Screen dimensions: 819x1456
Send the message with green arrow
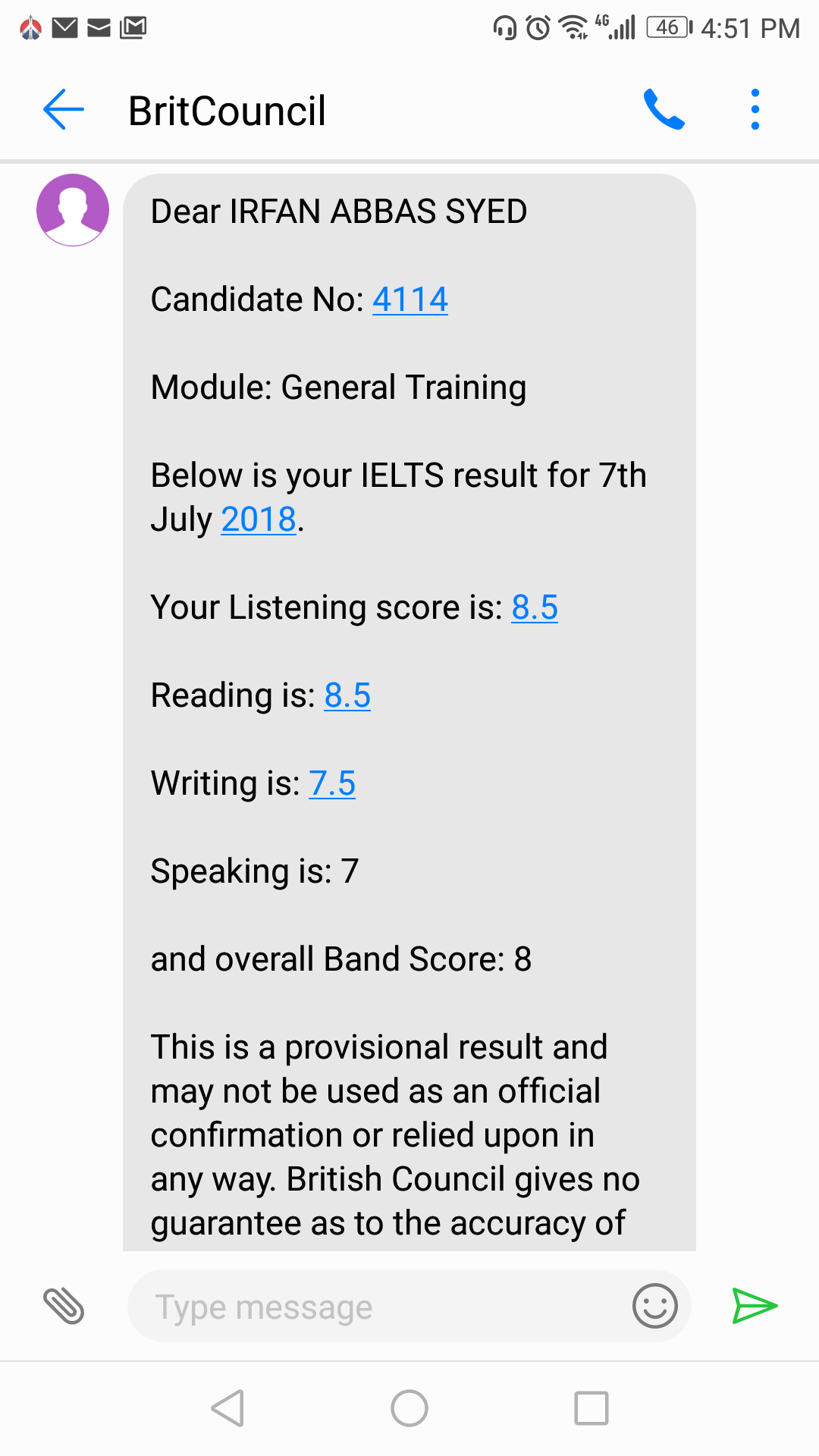pos(755,1306)
